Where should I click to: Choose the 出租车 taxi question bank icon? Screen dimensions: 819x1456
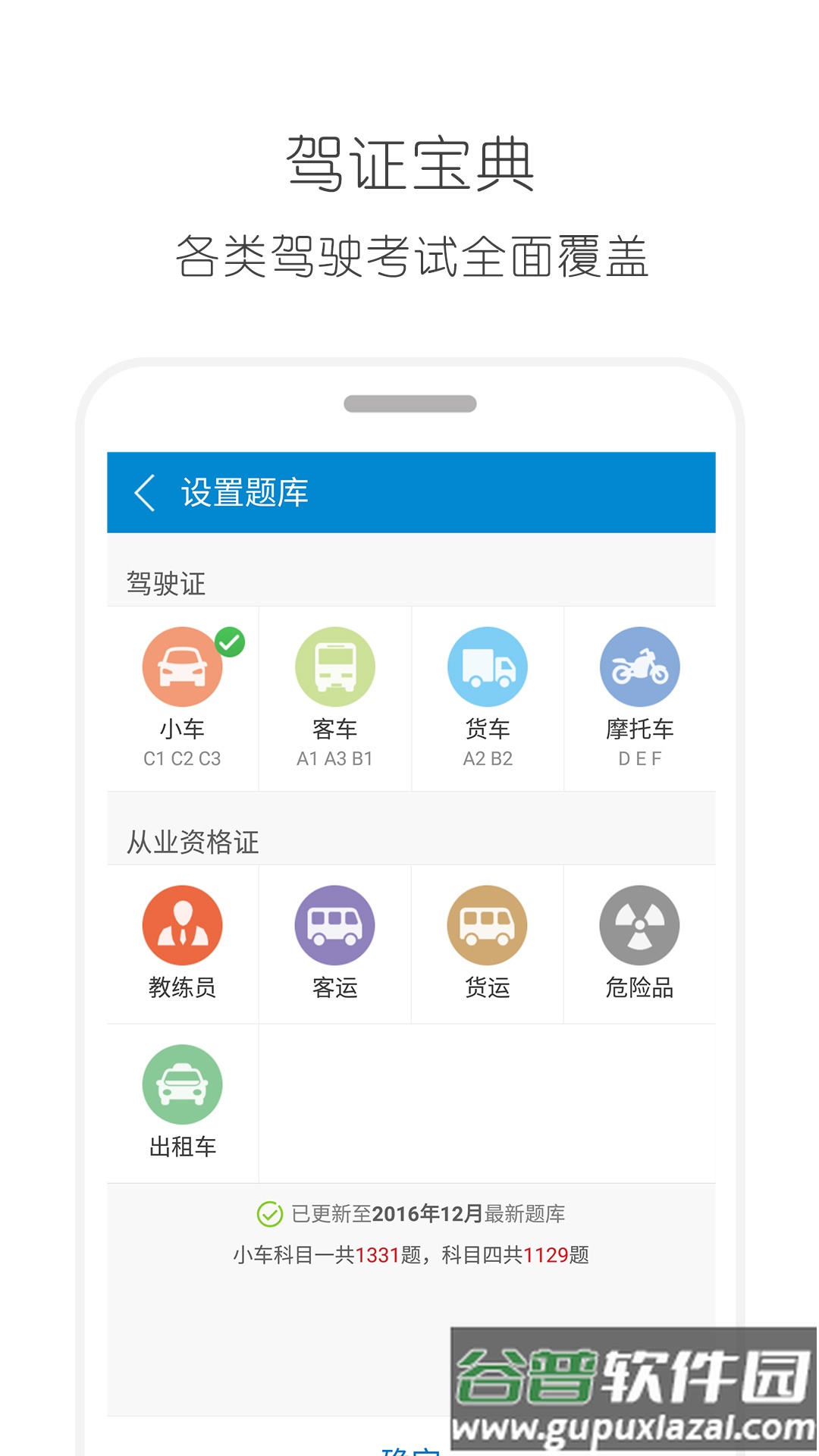coord(182,1084)
